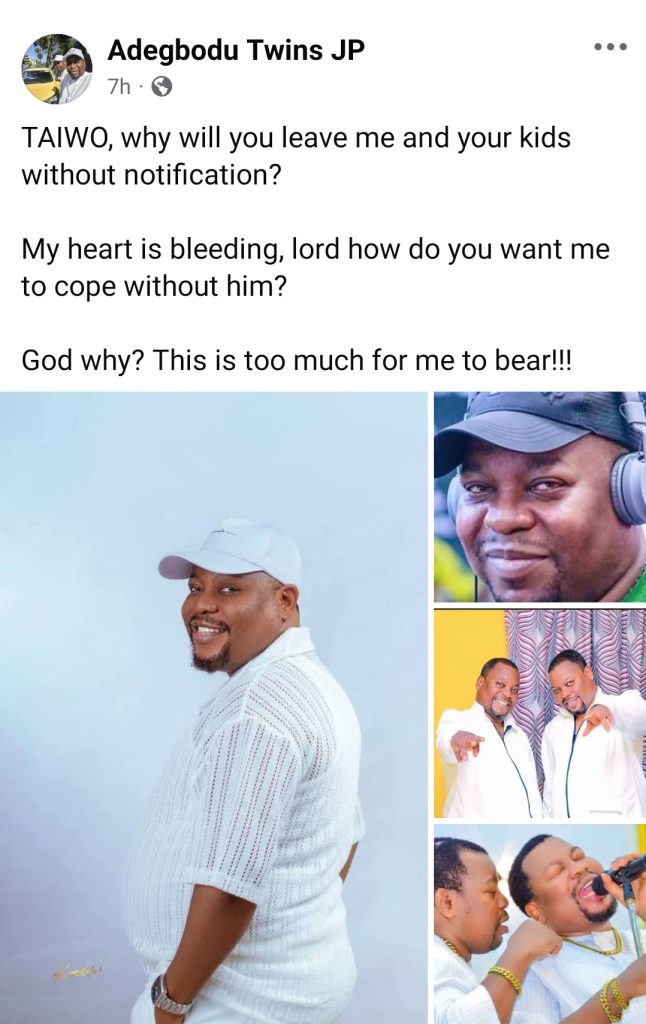
Task: Open the large photo of man in white cap
Action: coord(214,707)
